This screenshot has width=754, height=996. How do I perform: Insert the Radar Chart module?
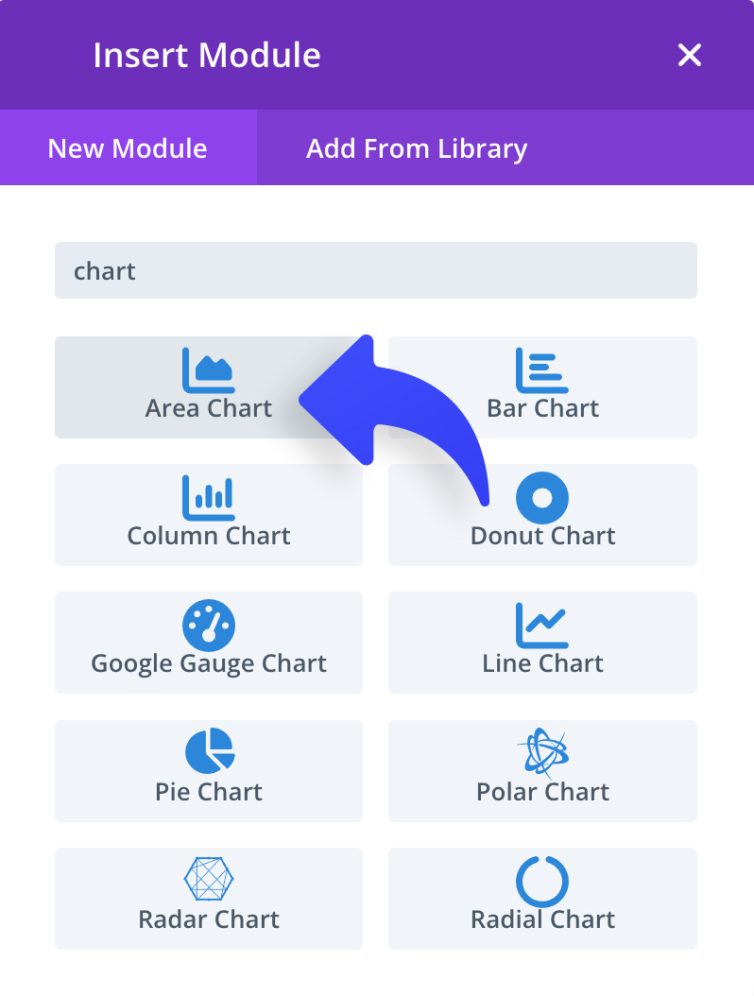pos(208,899)
